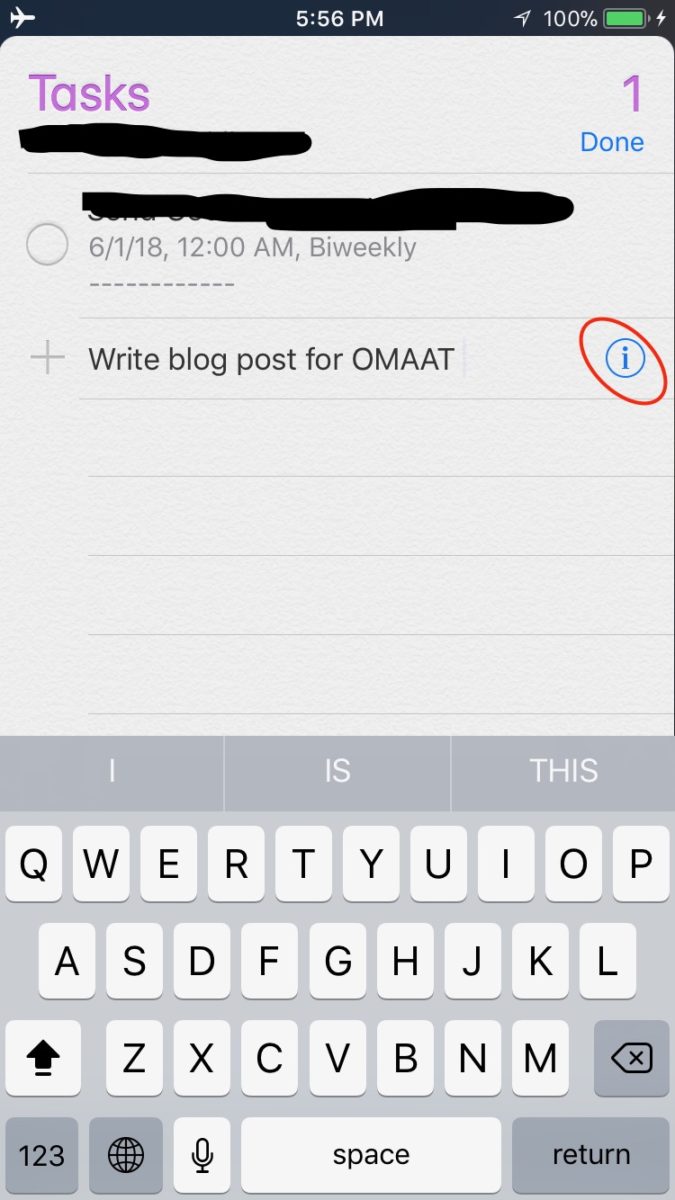Hit the backspace key
The height and width of the screenshot is (1200, 675).
click(631, 1058)
